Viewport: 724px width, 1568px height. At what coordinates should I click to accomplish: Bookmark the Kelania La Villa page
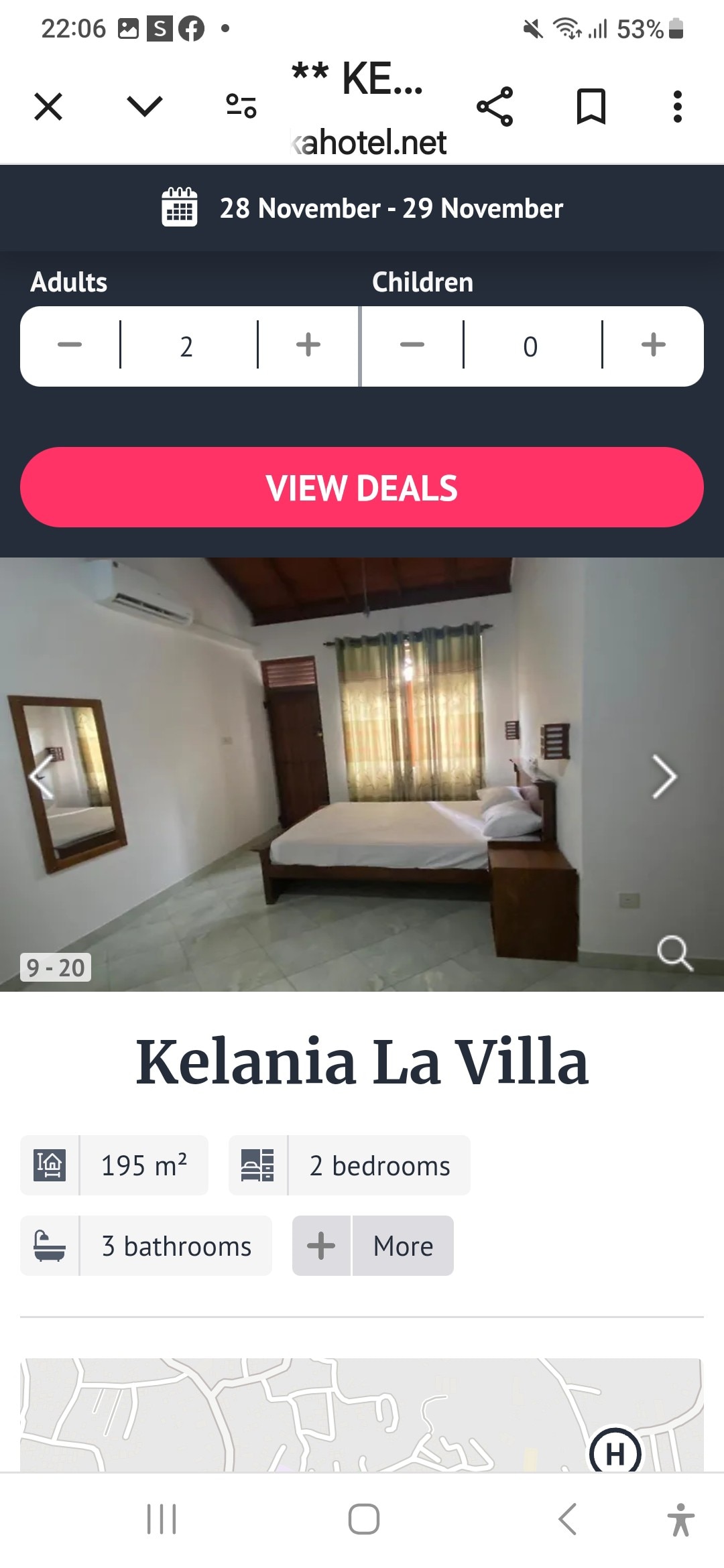click(591, 107)
